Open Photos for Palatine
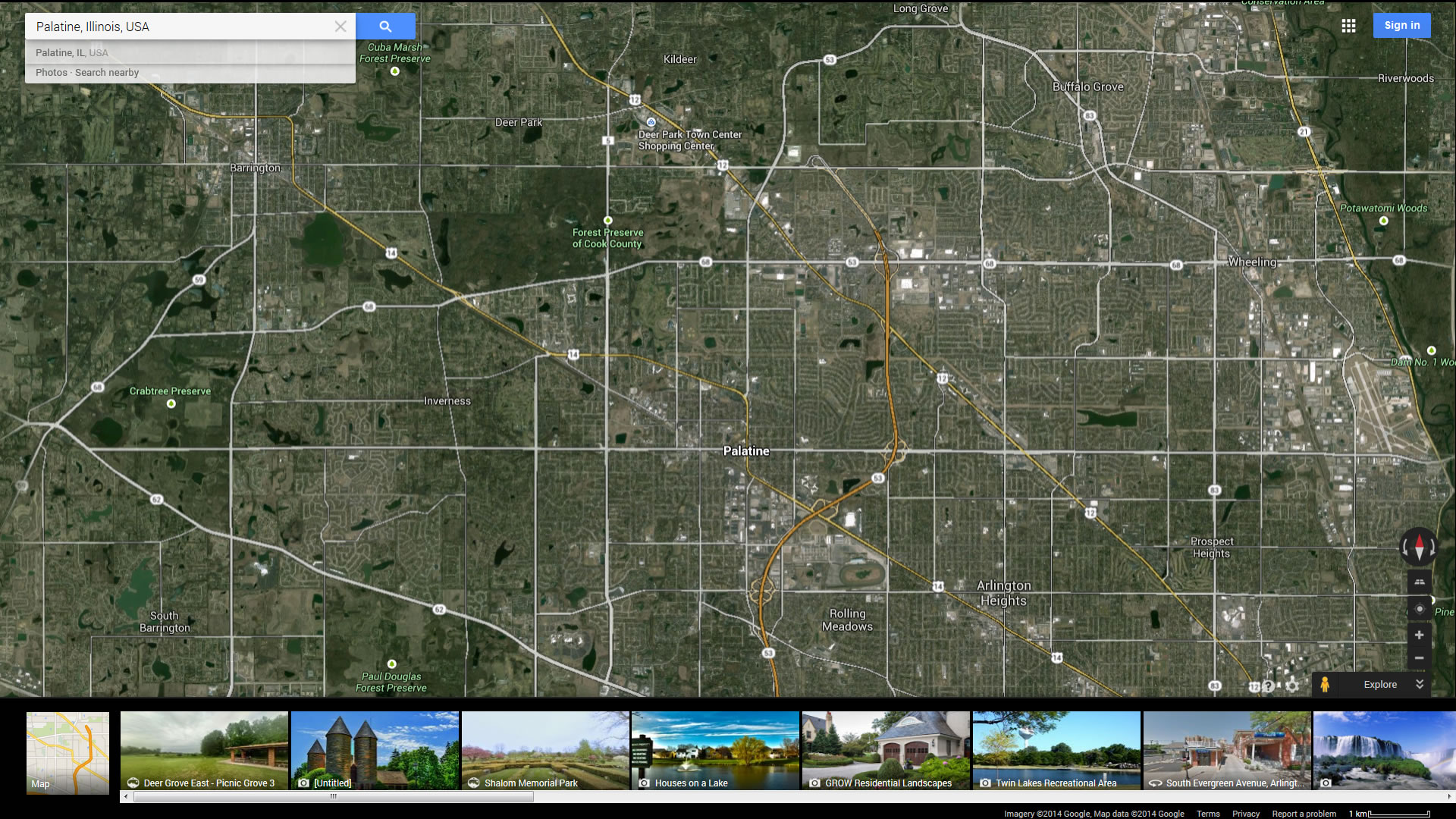The width and height of the screenshot is (1456, 819). tap(51, 73)
